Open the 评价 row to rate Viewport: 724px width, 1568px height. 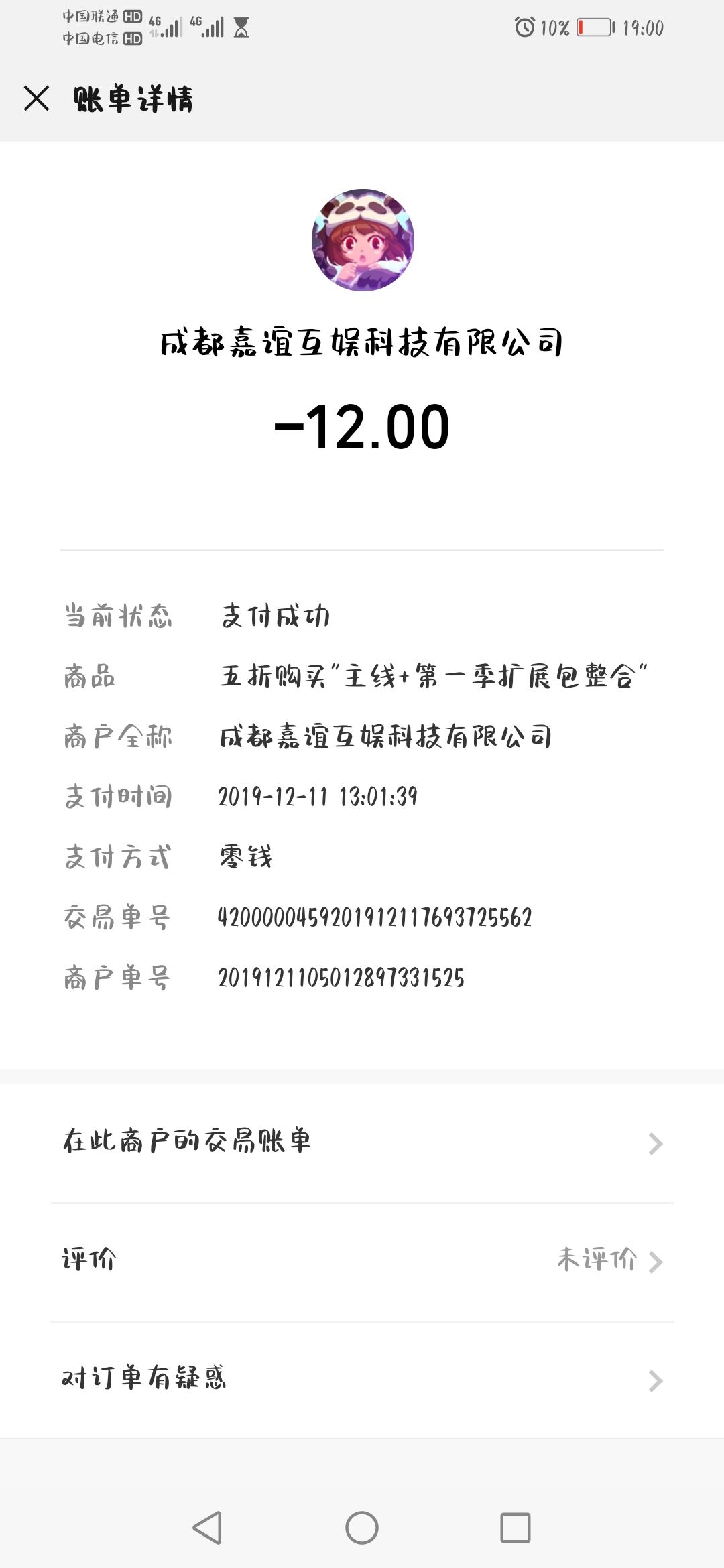point(362,1262)
